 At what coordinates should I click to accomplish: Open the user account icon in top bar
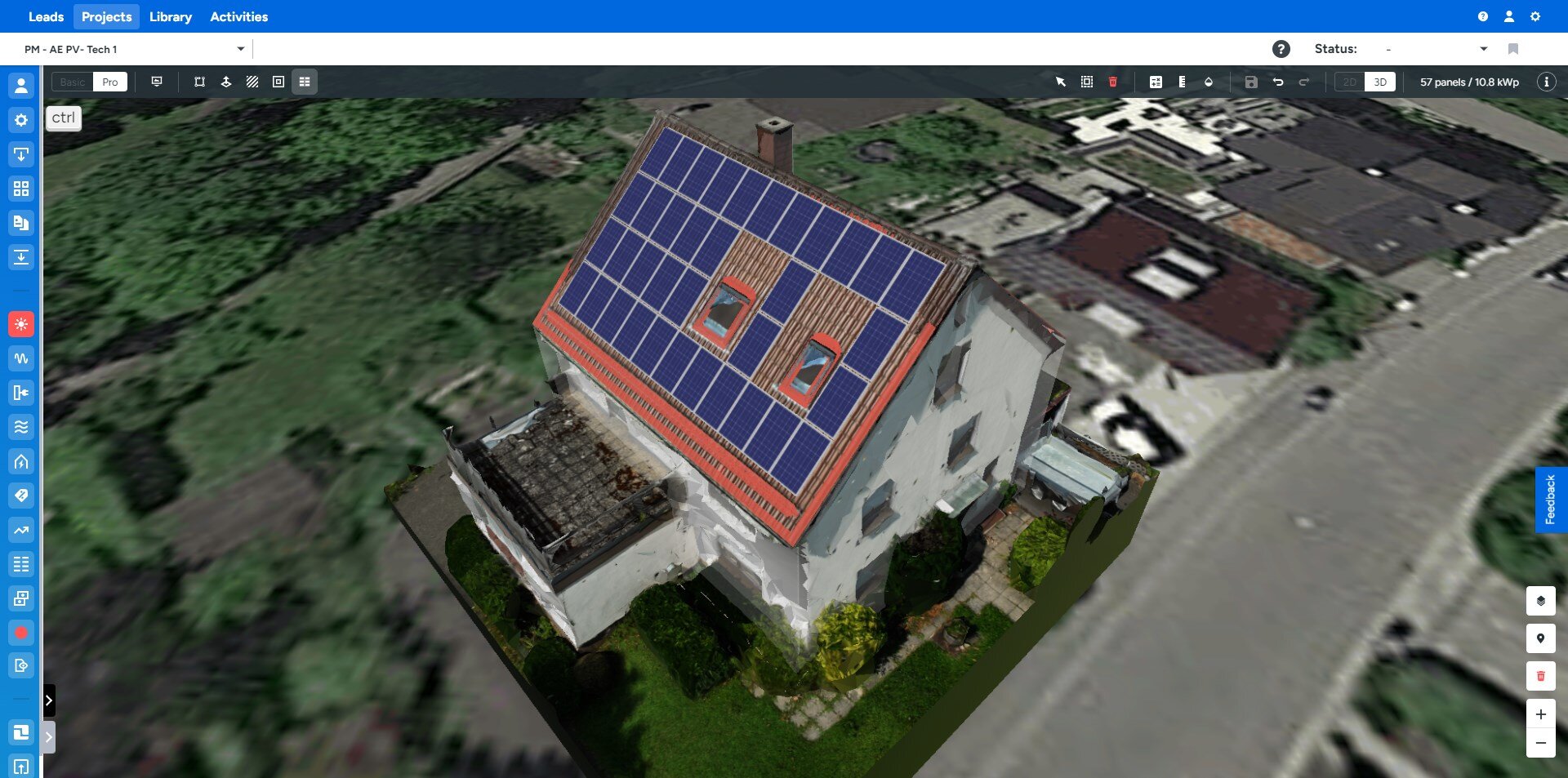[1509, 16]
